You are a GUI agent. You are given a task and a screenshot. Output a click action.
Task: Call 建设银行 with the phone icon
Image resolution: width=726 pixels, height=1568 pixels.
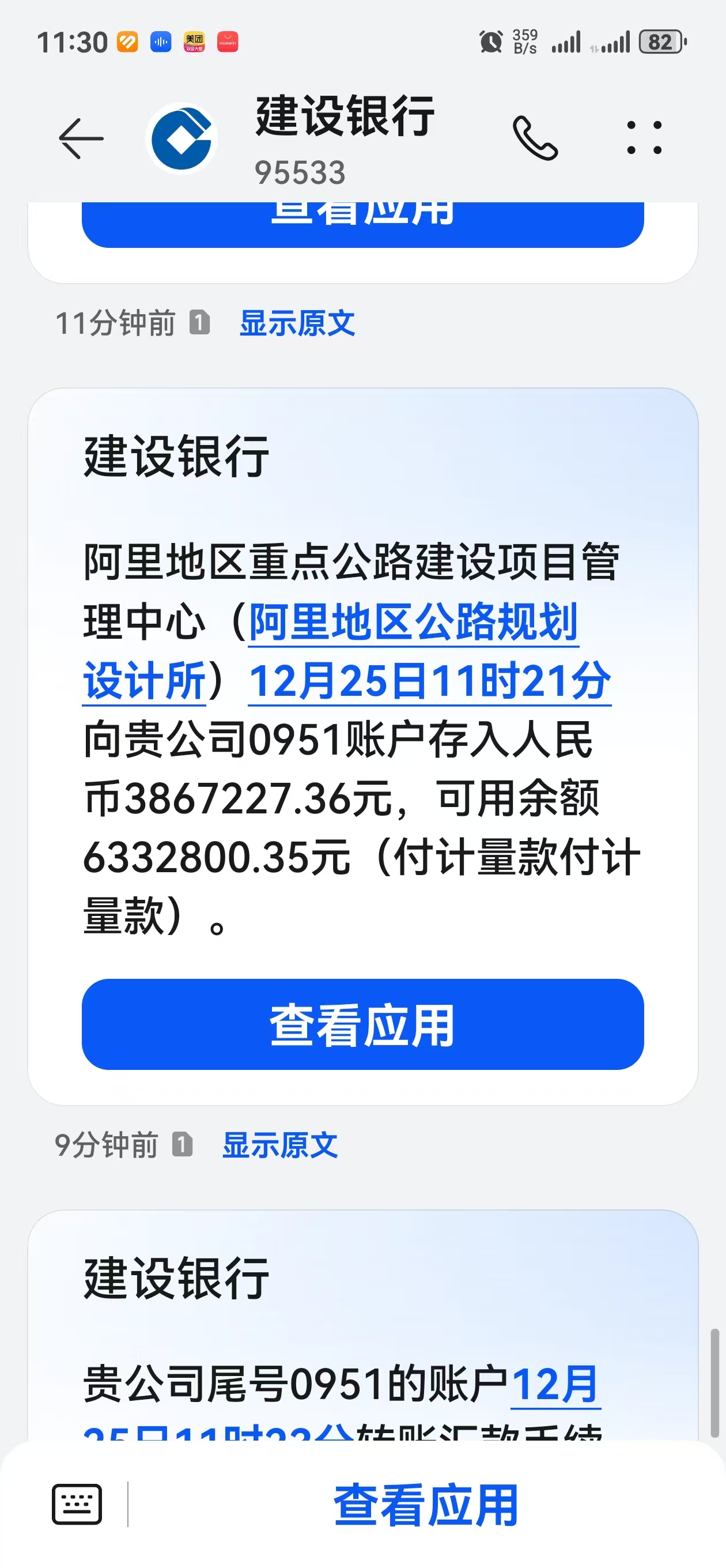click(x=535, y=138)
